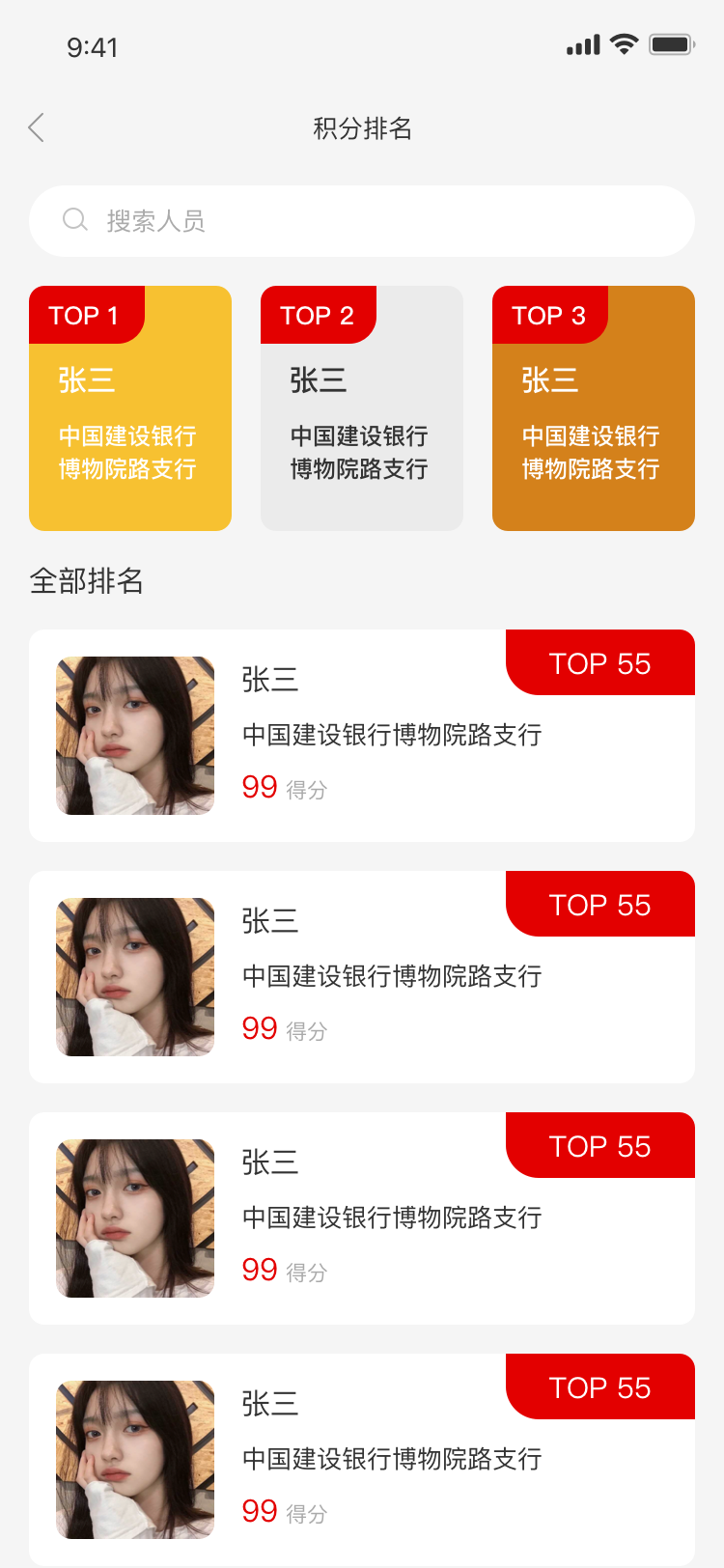Open the TOP 2 ranking card
724x1568 pixels.
click(362, 408)
